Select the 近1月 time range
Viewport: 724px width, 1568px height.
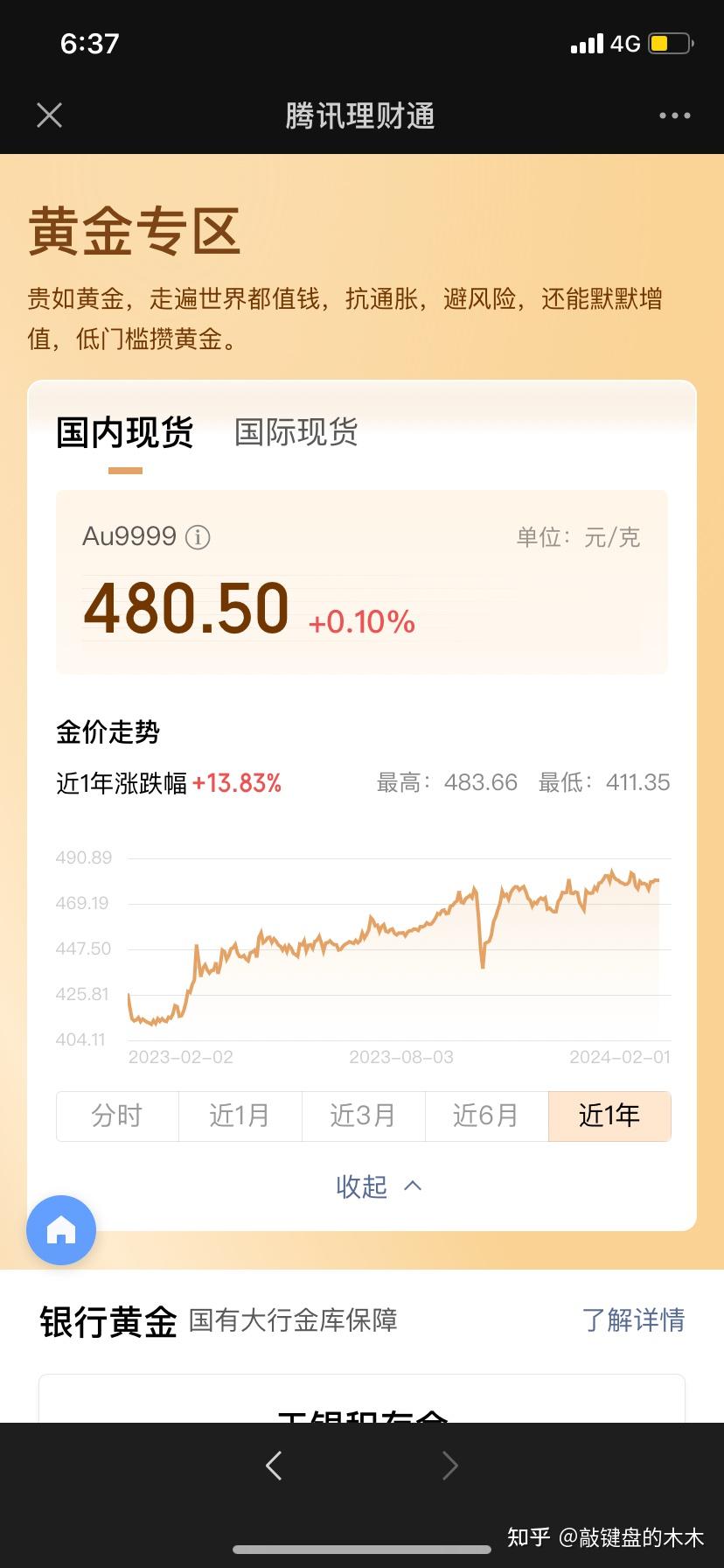[240, 1116]
